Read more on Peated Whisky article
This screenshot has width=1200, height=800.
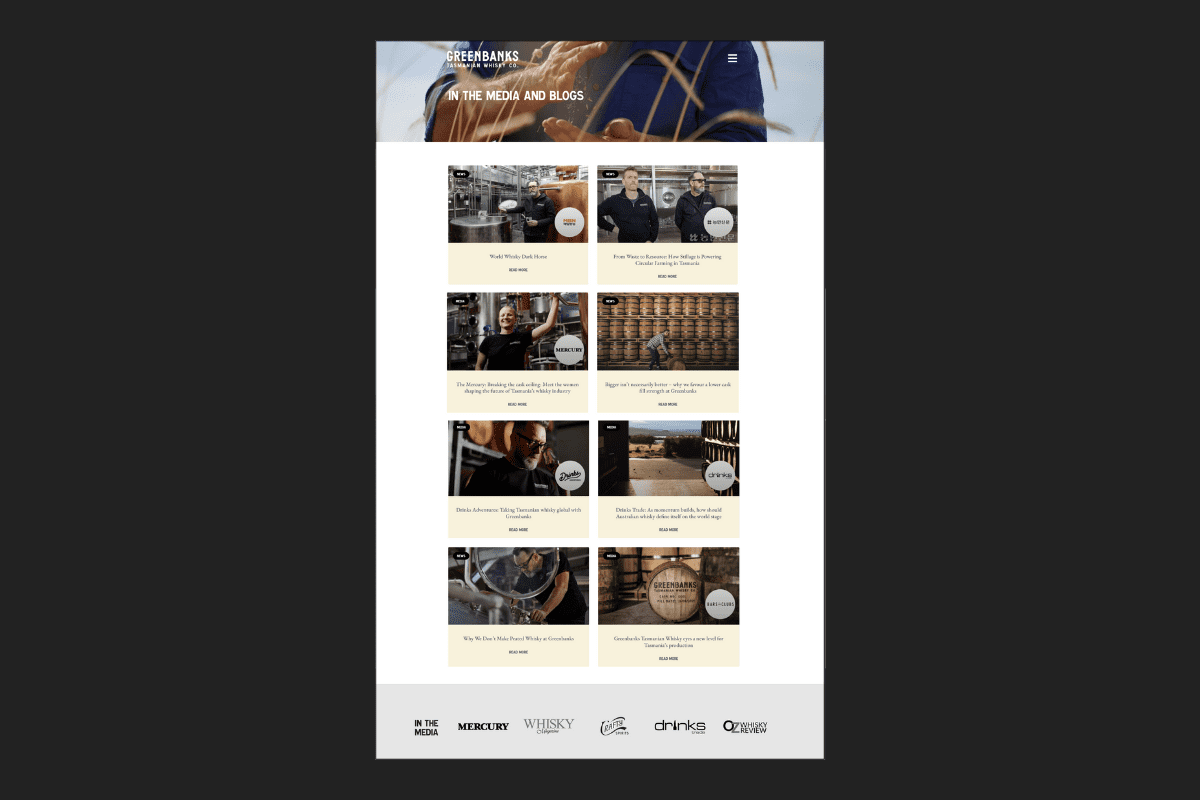517,652
